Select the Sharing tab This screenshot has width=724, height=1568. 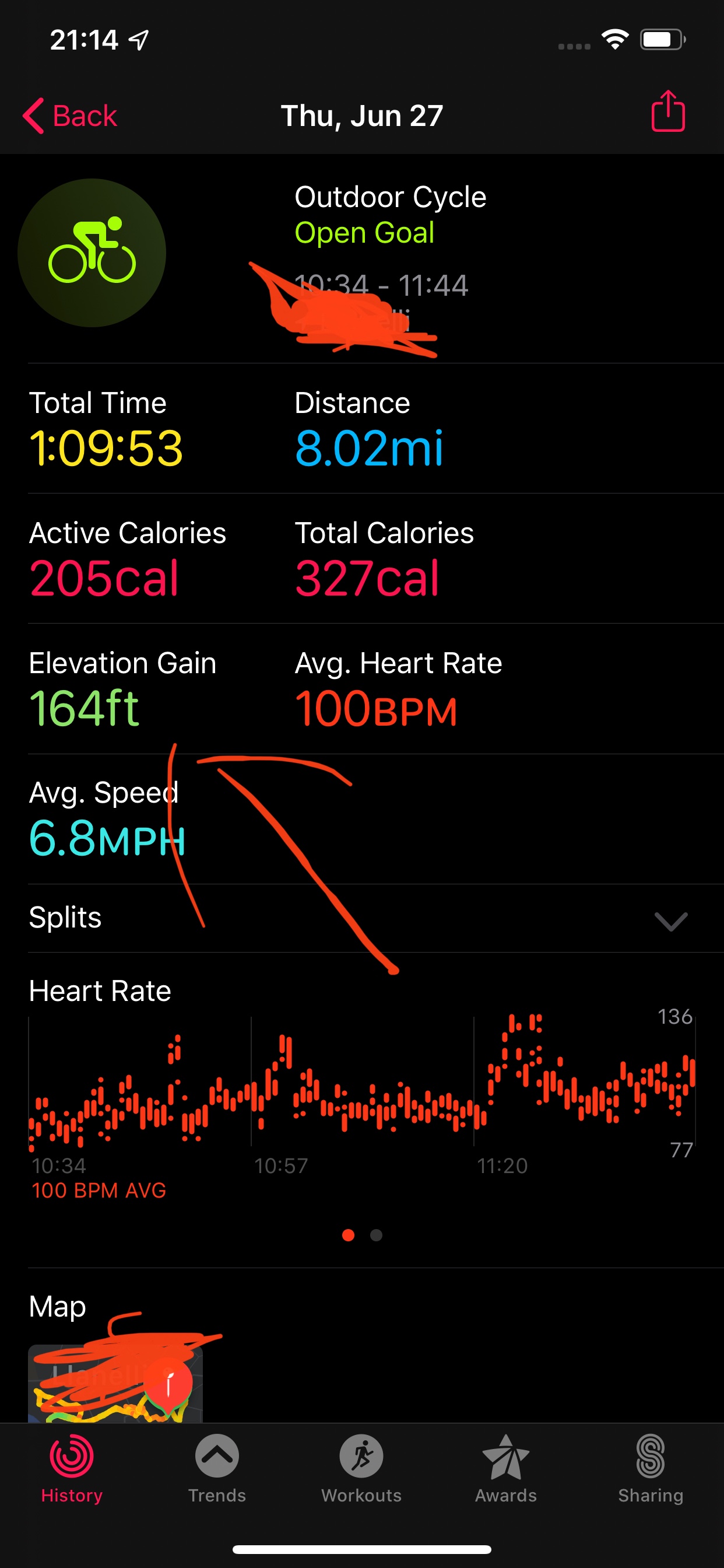[x=651, y=1468]
